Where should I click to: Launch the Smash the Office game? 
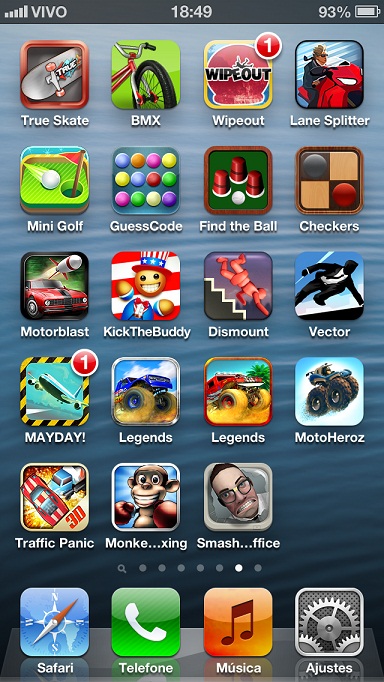(x=238, y=497)
